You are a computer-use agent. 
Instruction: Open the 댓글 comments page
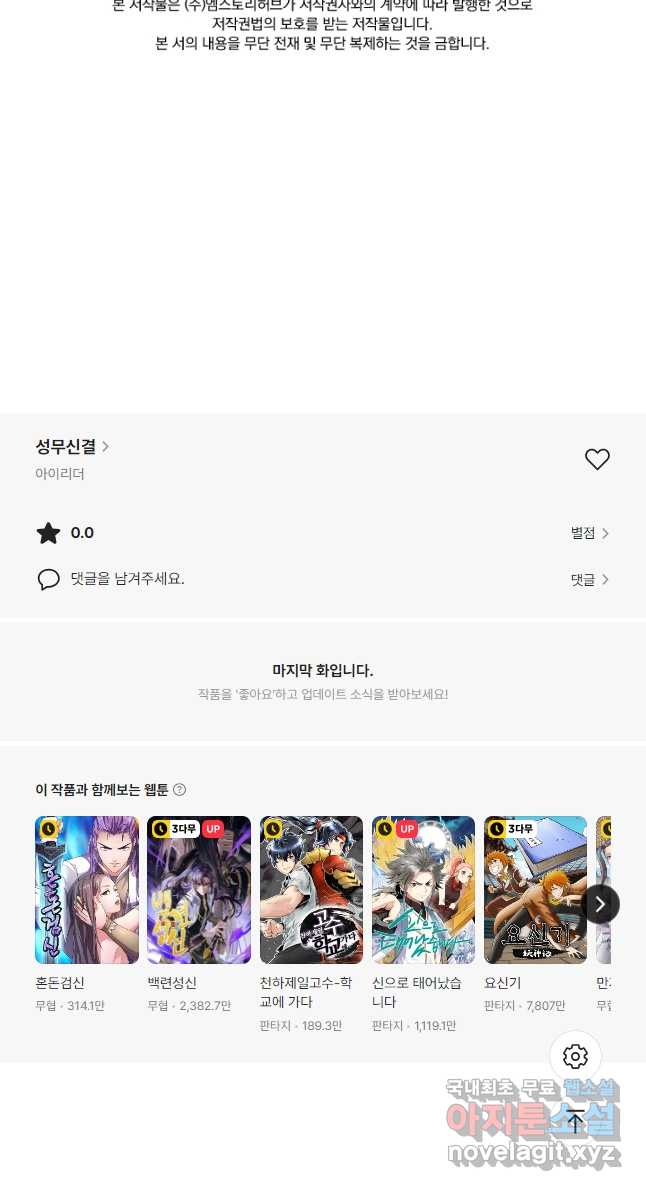pyautogui.click(x=589, y=580)
